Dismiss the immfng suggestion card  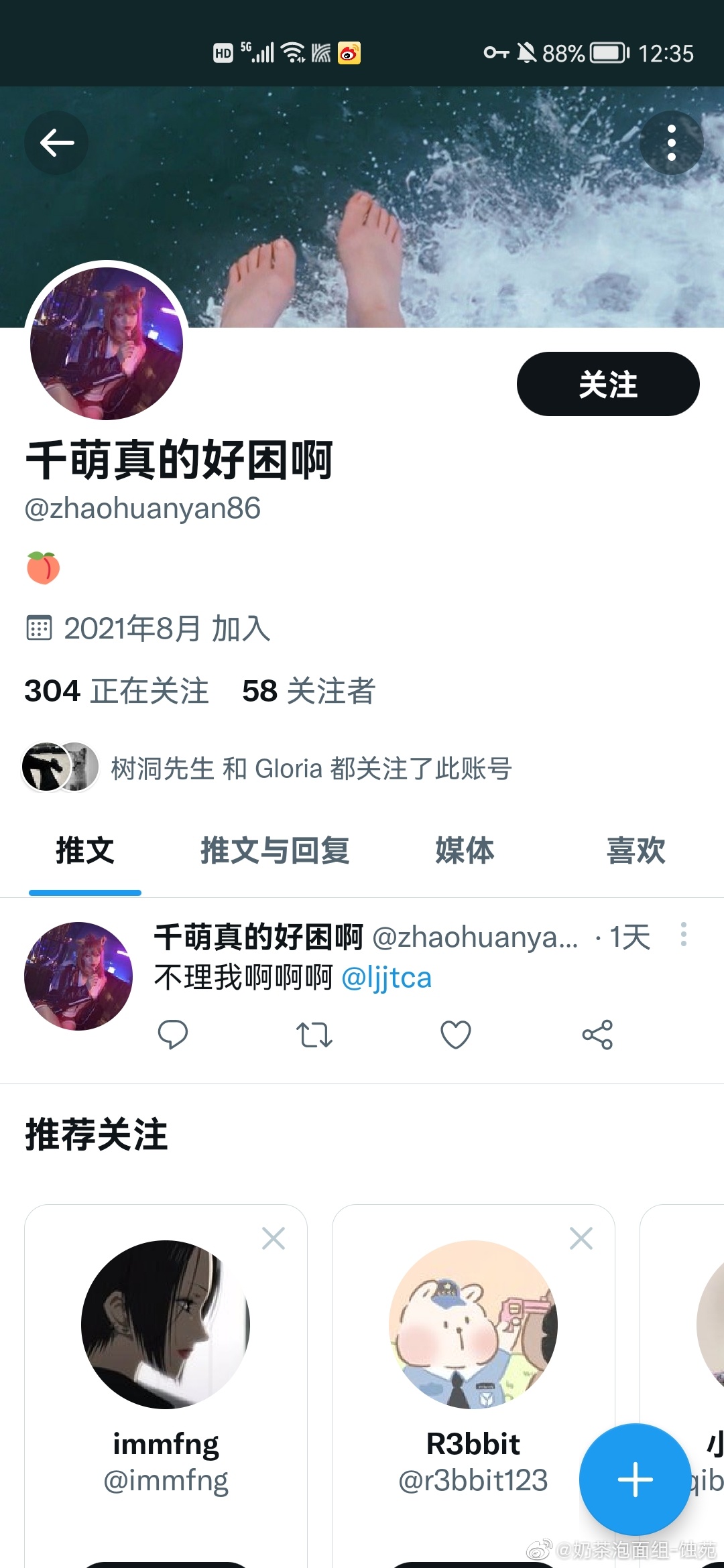click(x=274, y=1238)
